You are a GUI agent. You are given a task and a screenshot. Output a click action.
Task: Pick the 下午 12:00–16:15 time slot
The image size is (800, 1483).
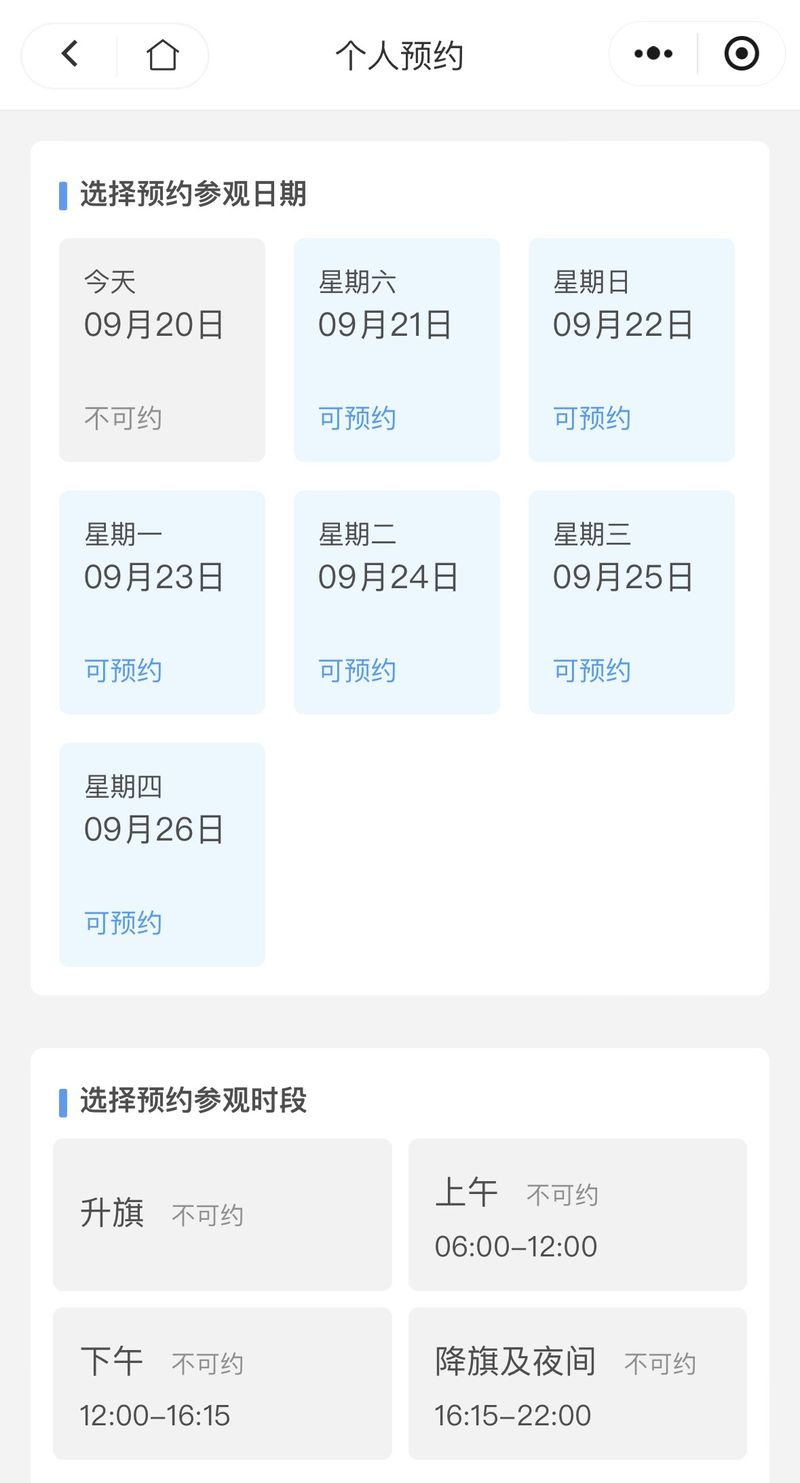point(222,1383)
